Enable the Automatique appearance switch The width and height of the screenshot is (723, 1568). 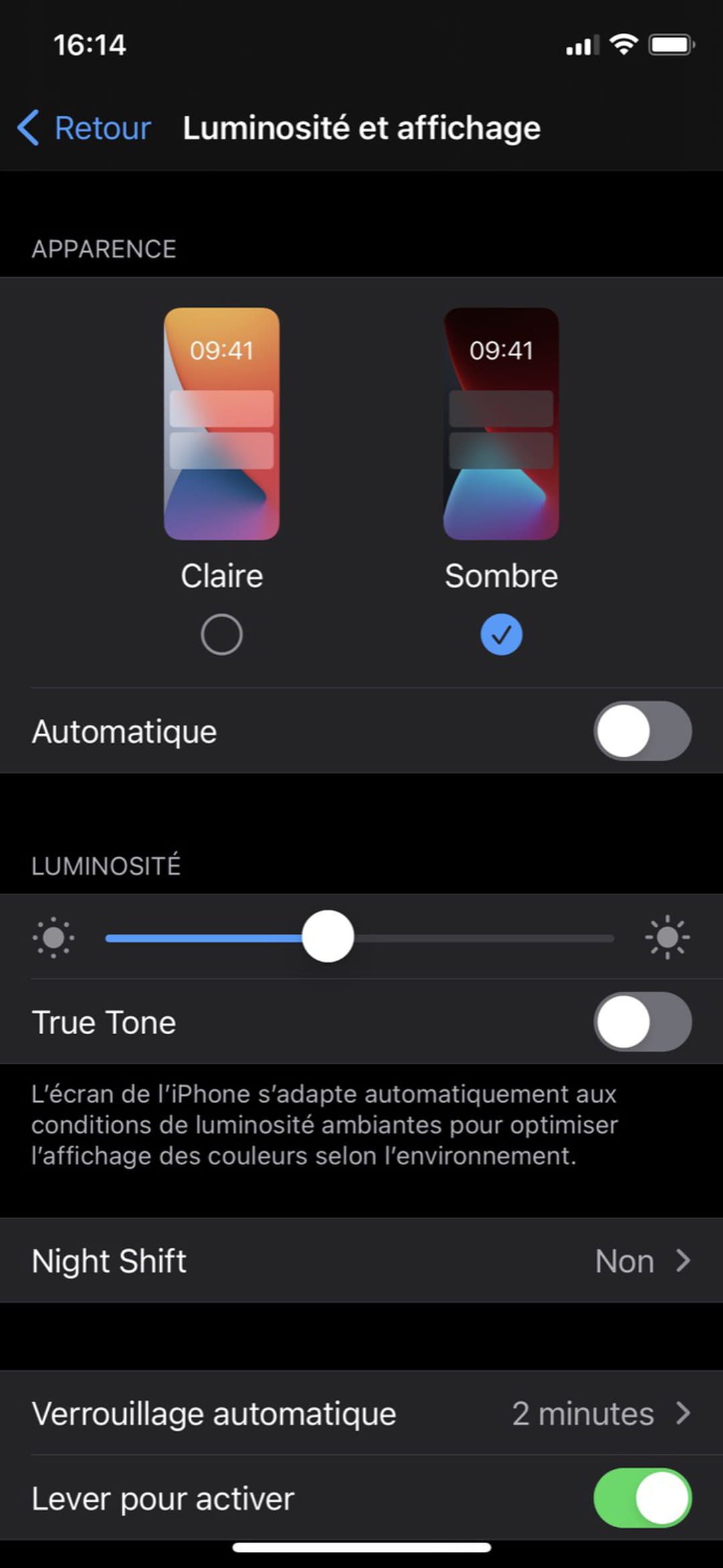pos(642,731)
